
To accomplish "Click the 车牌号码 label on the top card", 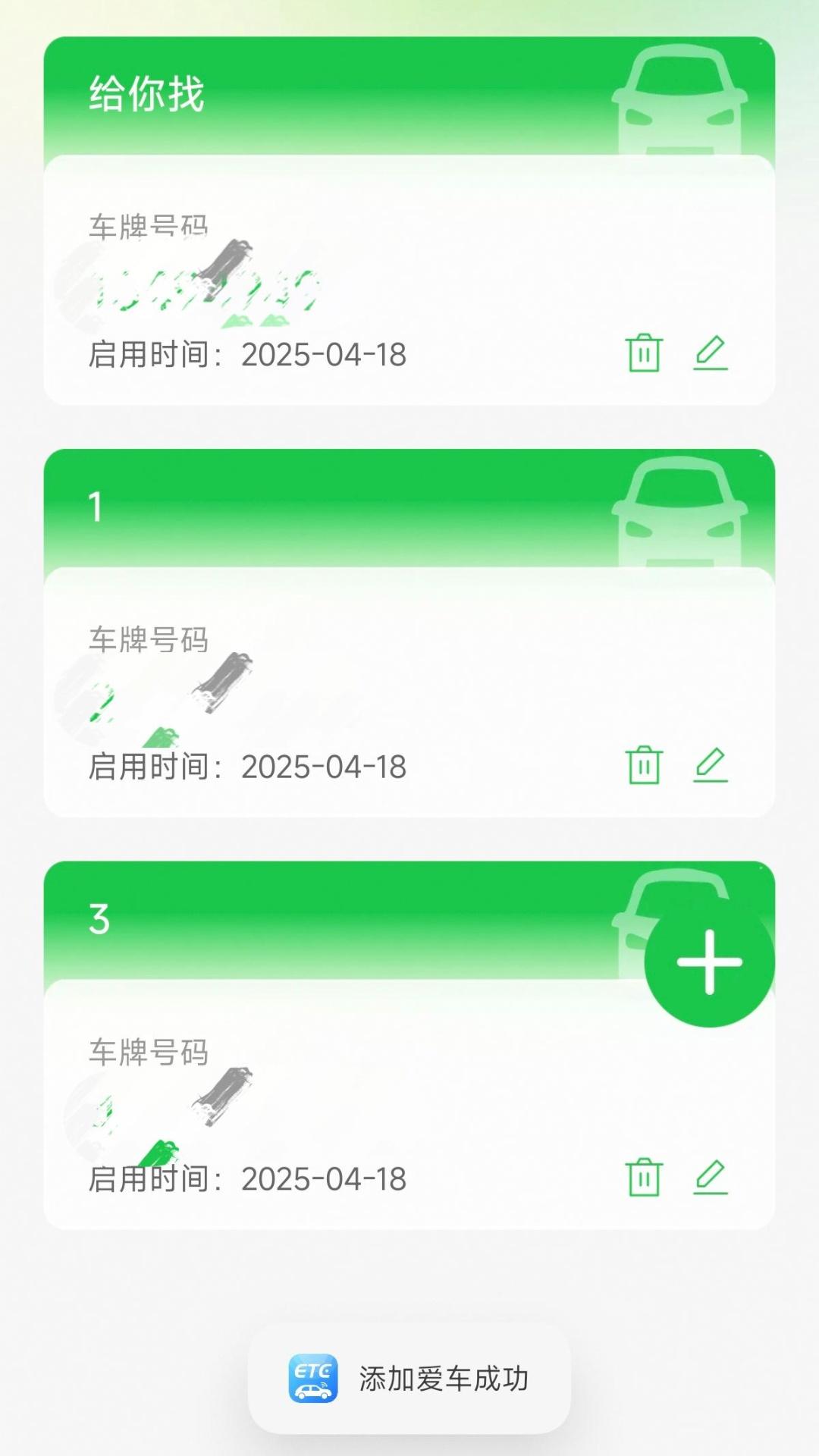I will (x=148, y=222).
